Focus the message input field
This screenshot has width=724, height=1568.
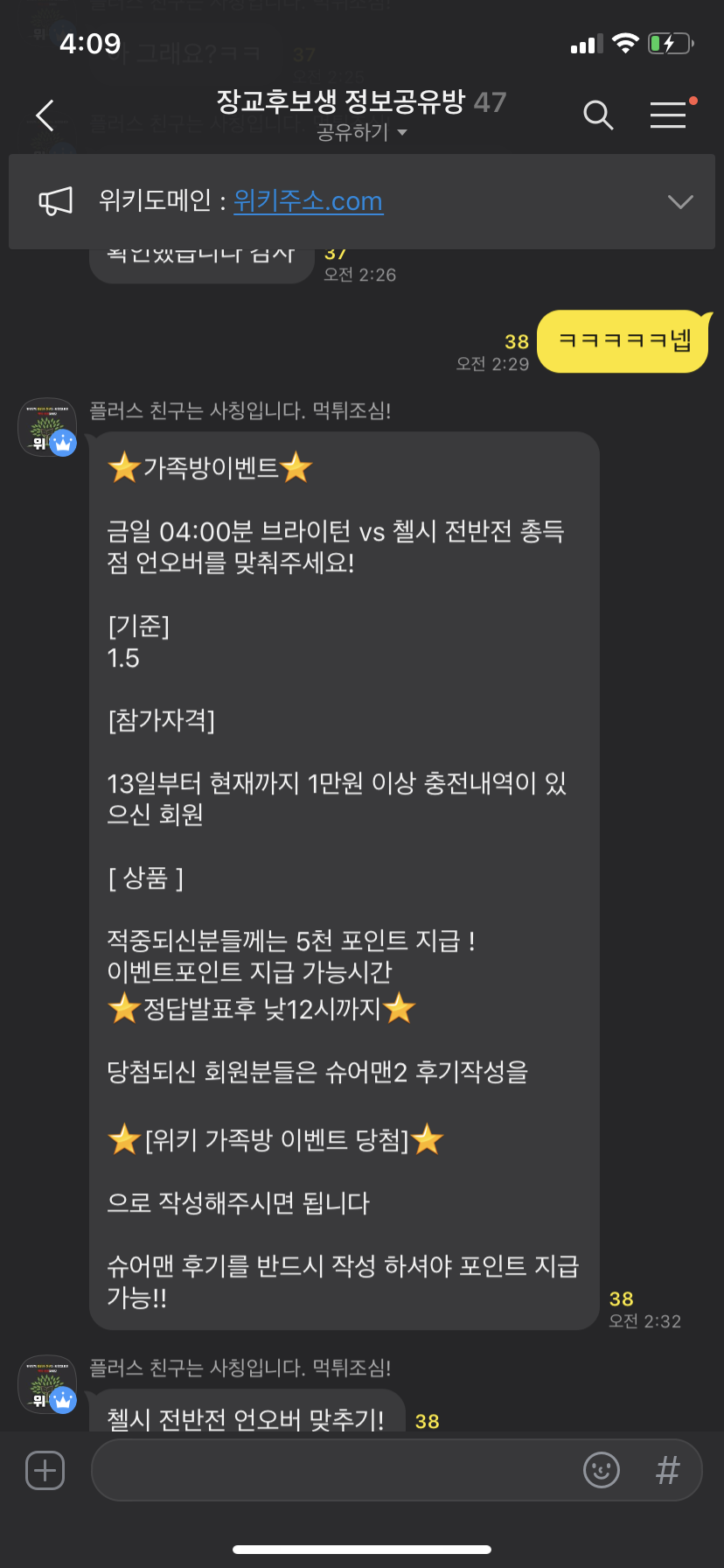pos(332,1470)
